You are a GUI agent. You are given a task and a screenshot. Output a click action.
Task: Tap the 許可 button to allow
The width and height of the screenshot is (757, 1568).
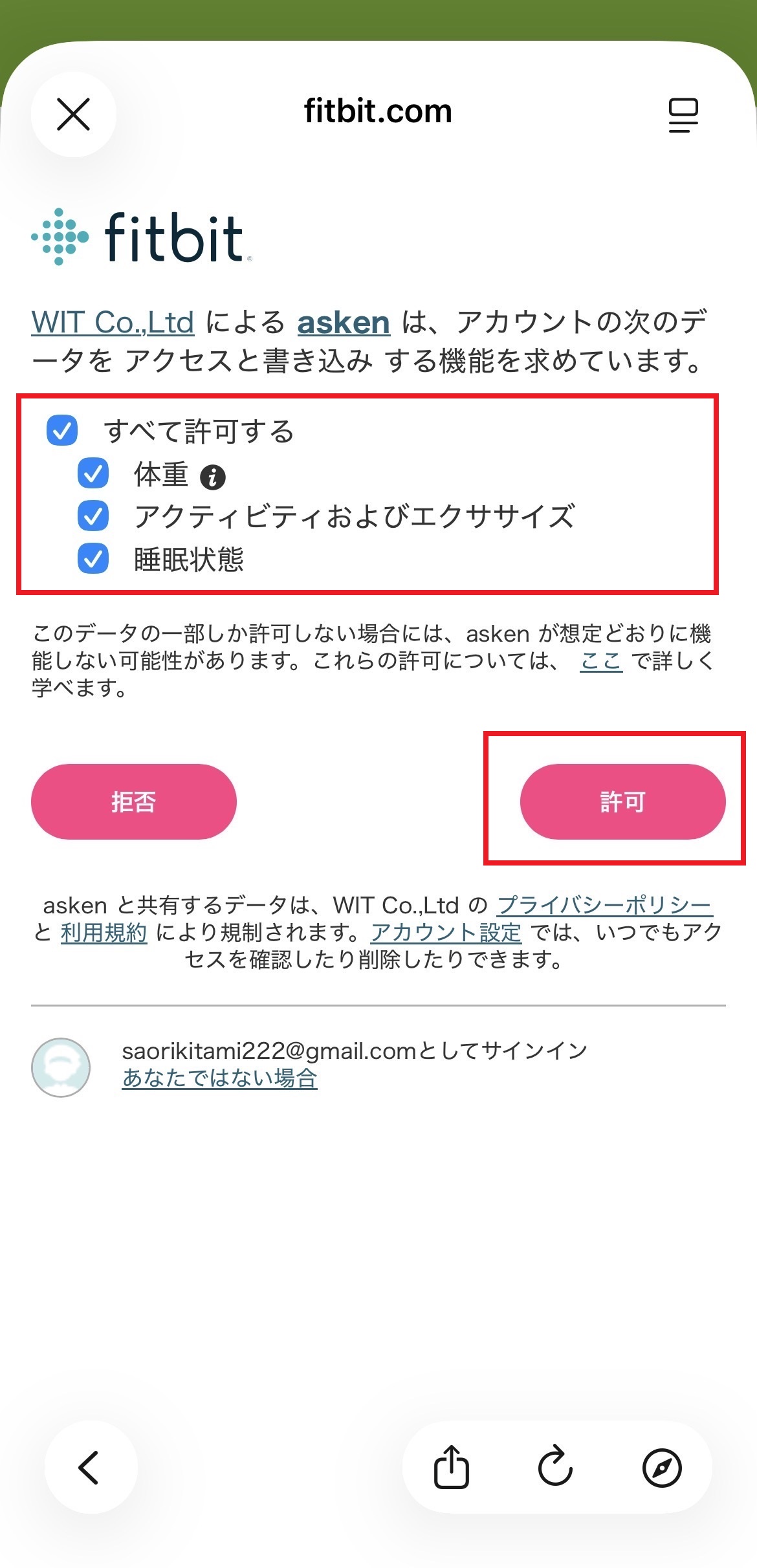pos(622,801)
